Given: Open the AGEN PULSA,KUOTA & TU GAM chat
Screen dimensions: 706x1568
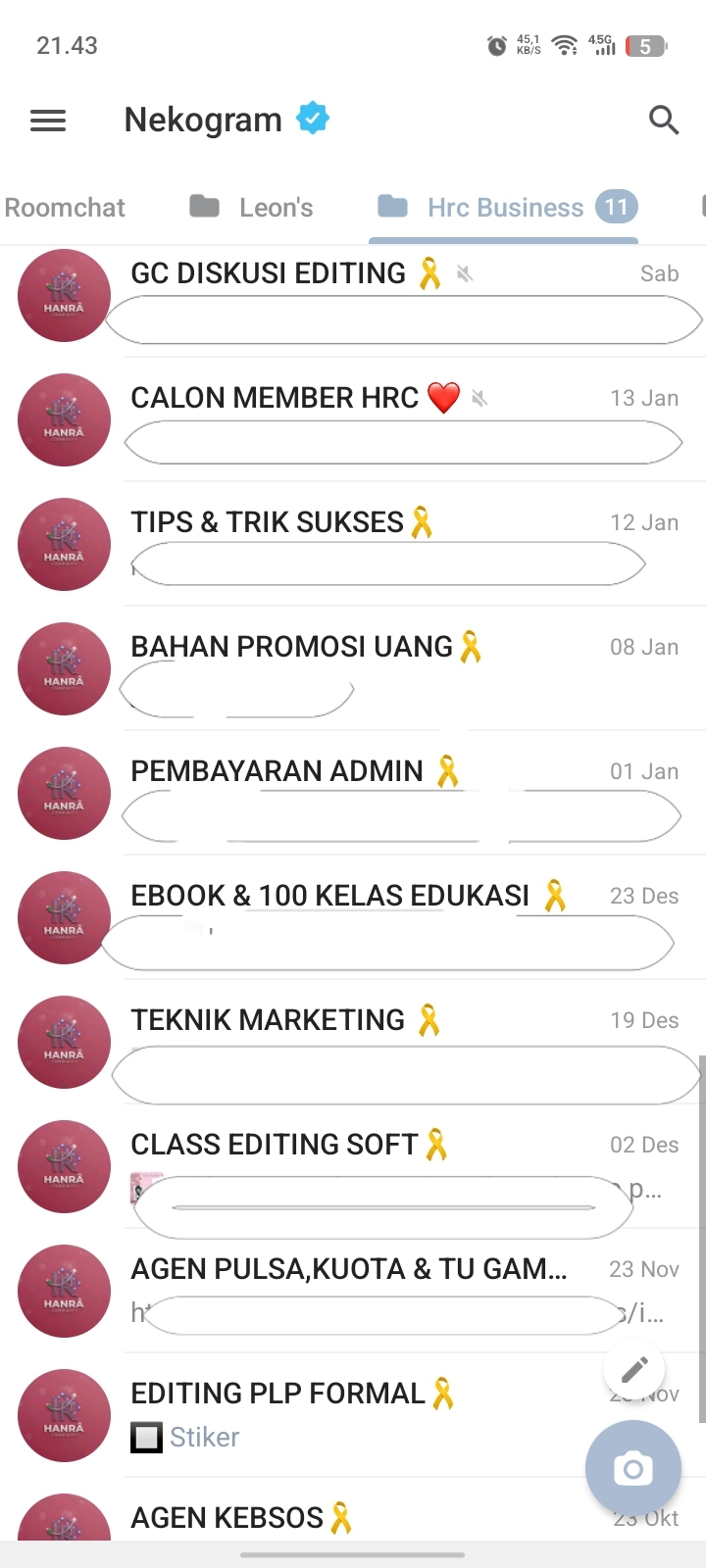Looking at the screenshot, I should [353, 1291].
